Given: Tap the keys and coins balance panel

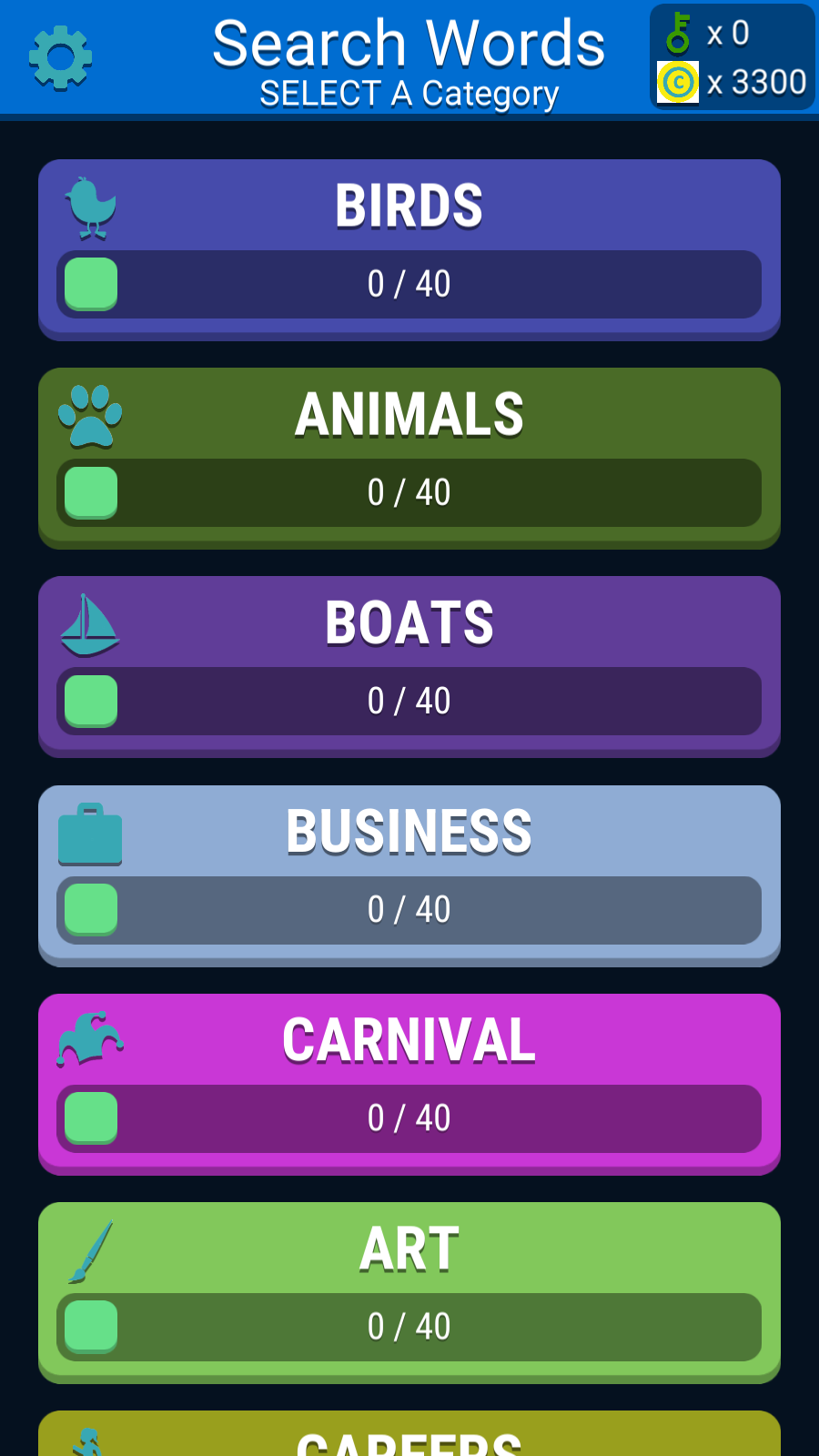Looking at the screenshot, I should 733,57.
